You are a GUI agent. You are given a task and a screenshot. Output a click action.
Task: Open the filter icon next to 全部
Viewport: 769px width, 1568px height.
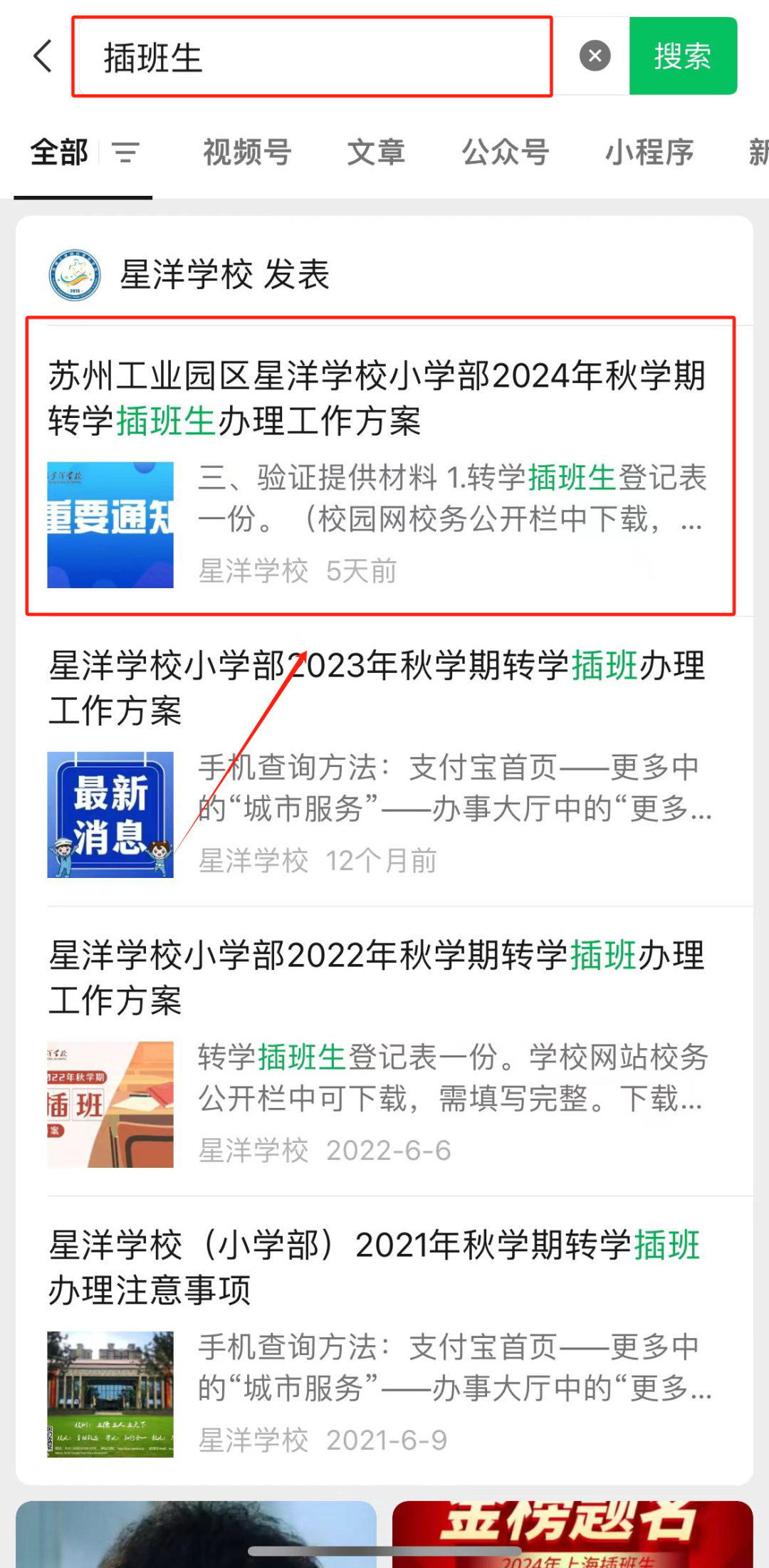[x=125, y=153]
